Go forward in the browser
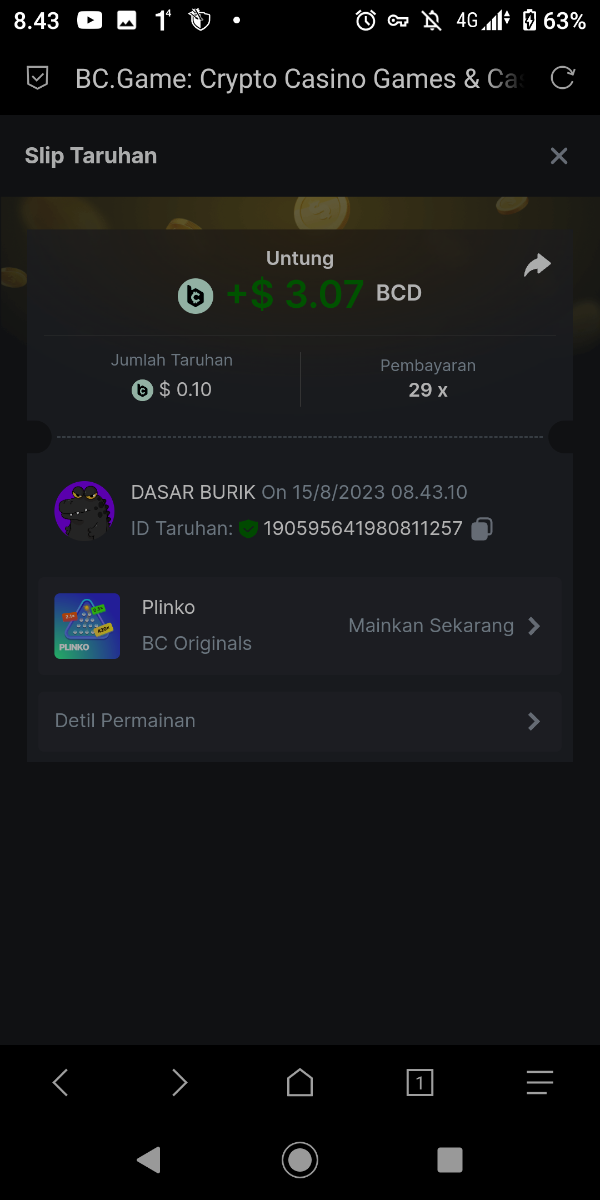600x1200 pixels. pyautogui.click(x=180, y=1082)
